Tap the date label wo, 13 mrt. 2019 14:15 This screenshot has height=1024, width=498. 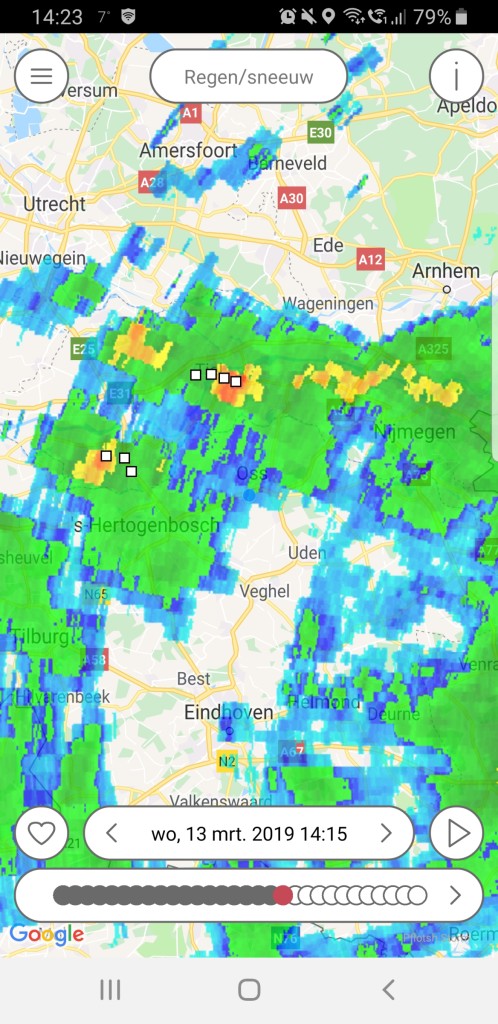(249, 834)
